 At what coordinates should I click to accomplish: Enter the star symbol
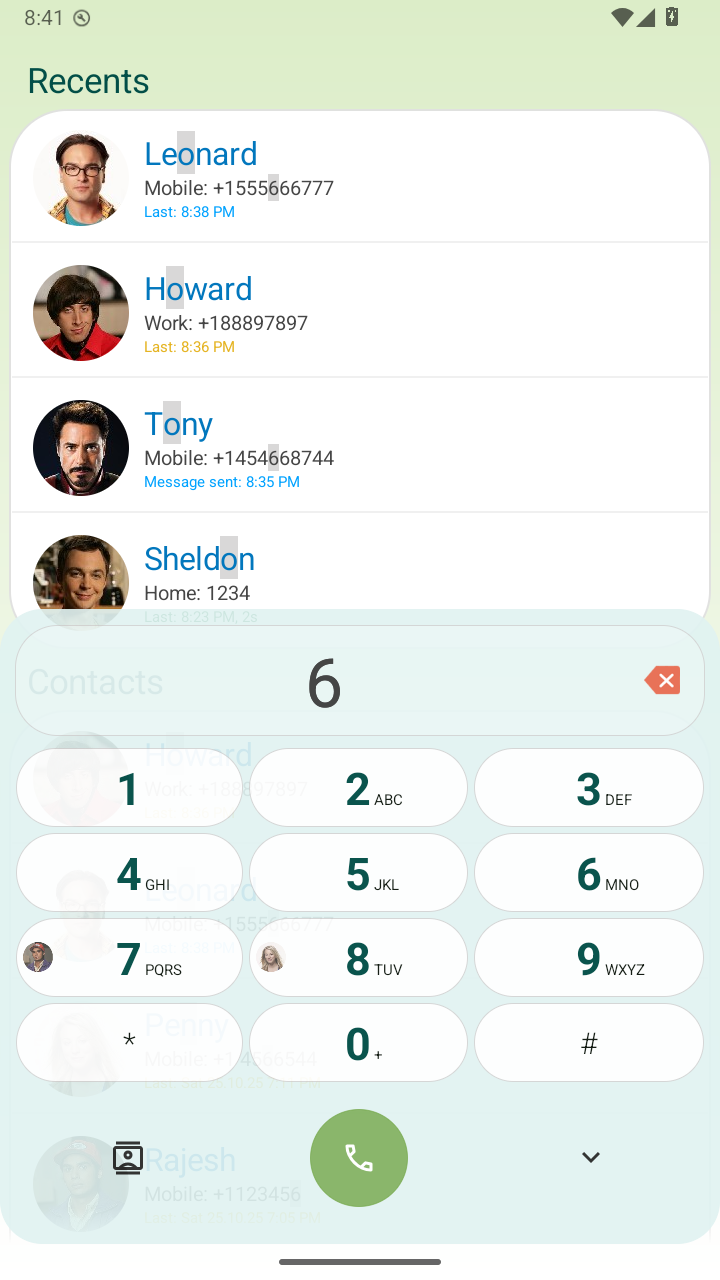pos(129,1043)
